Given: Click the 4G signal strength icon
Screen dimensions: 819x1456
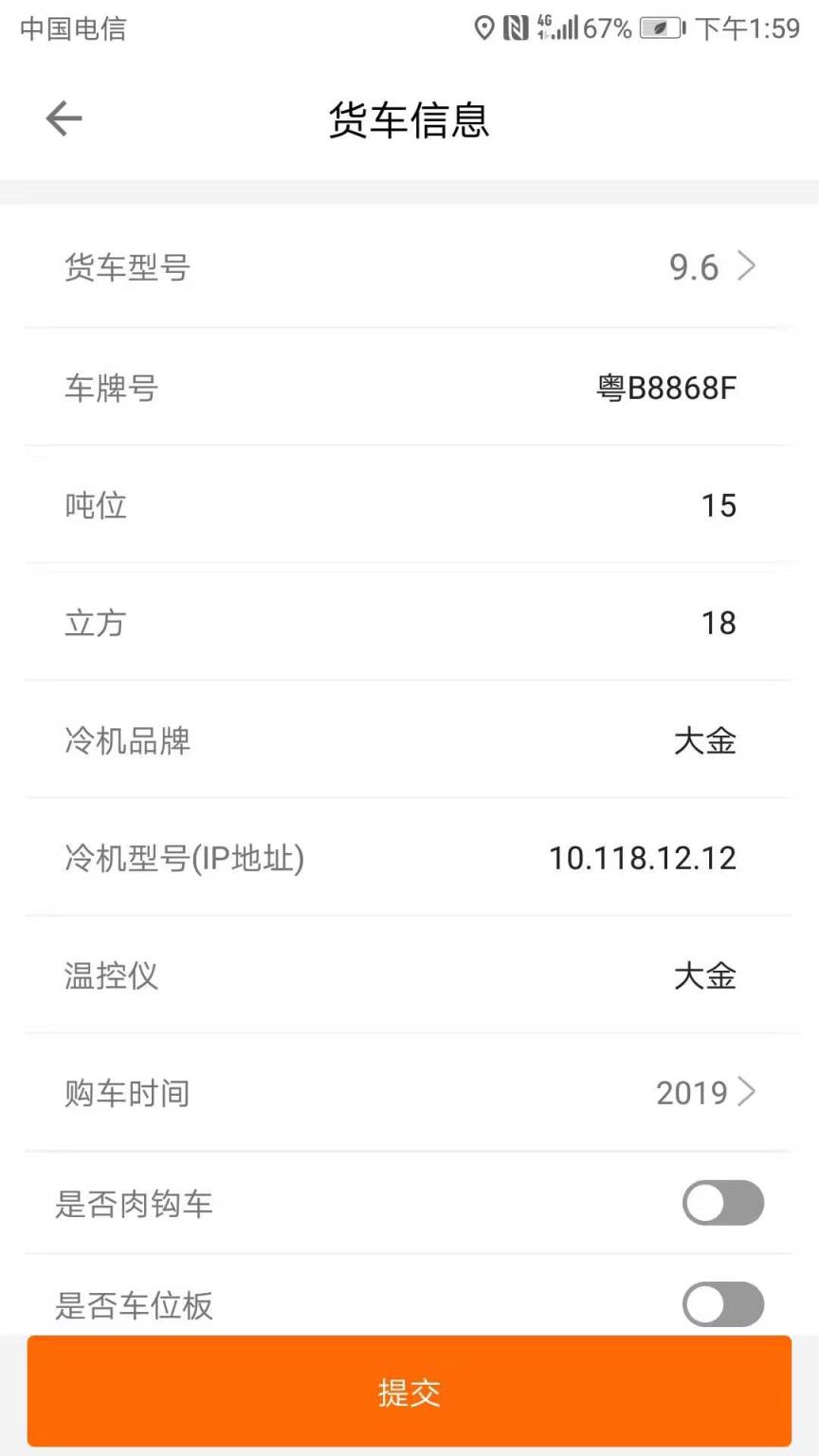Looking at the screenshot, I should point(543,28).
